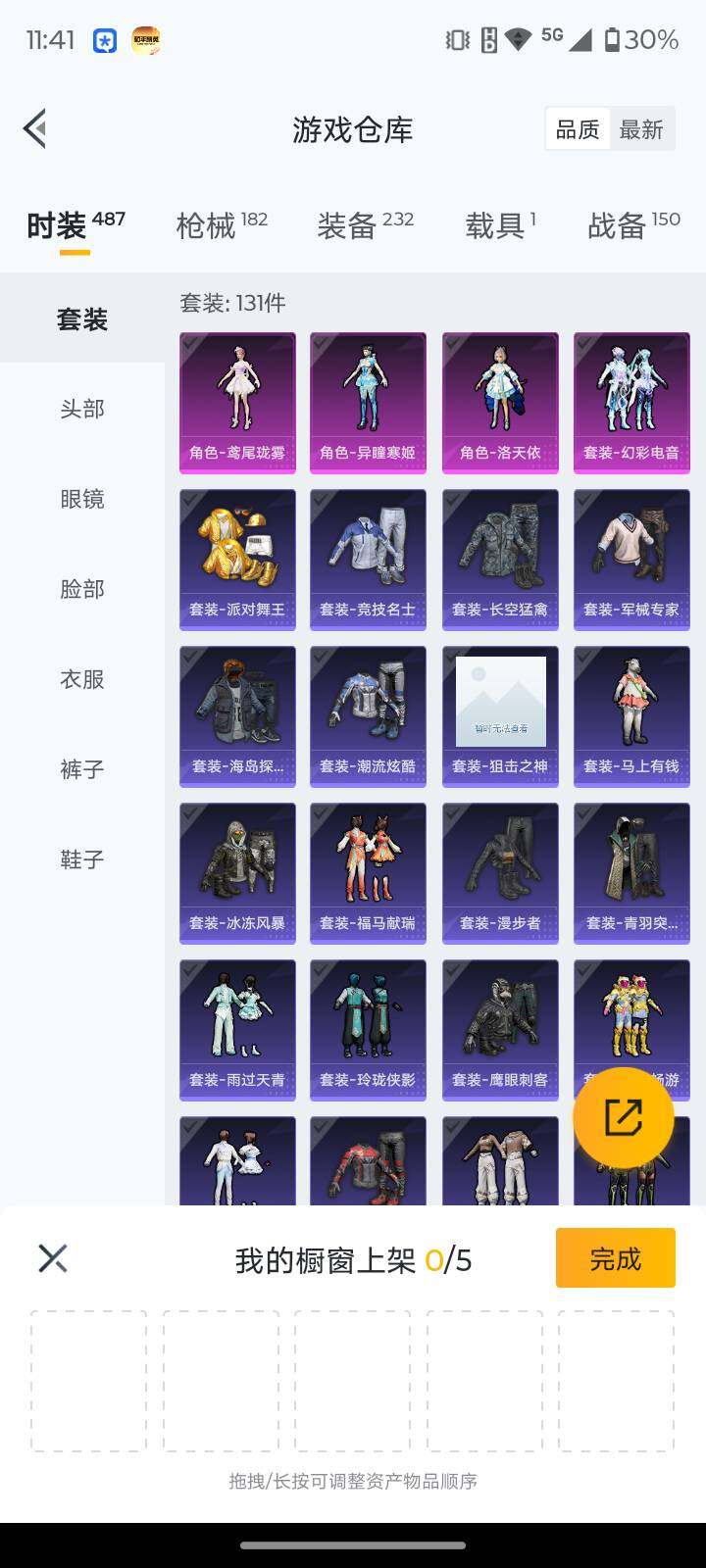Switch sorting to 品质 quality mode
The width and height of the screenshot is (706, 1568).
tap(578, 128)
